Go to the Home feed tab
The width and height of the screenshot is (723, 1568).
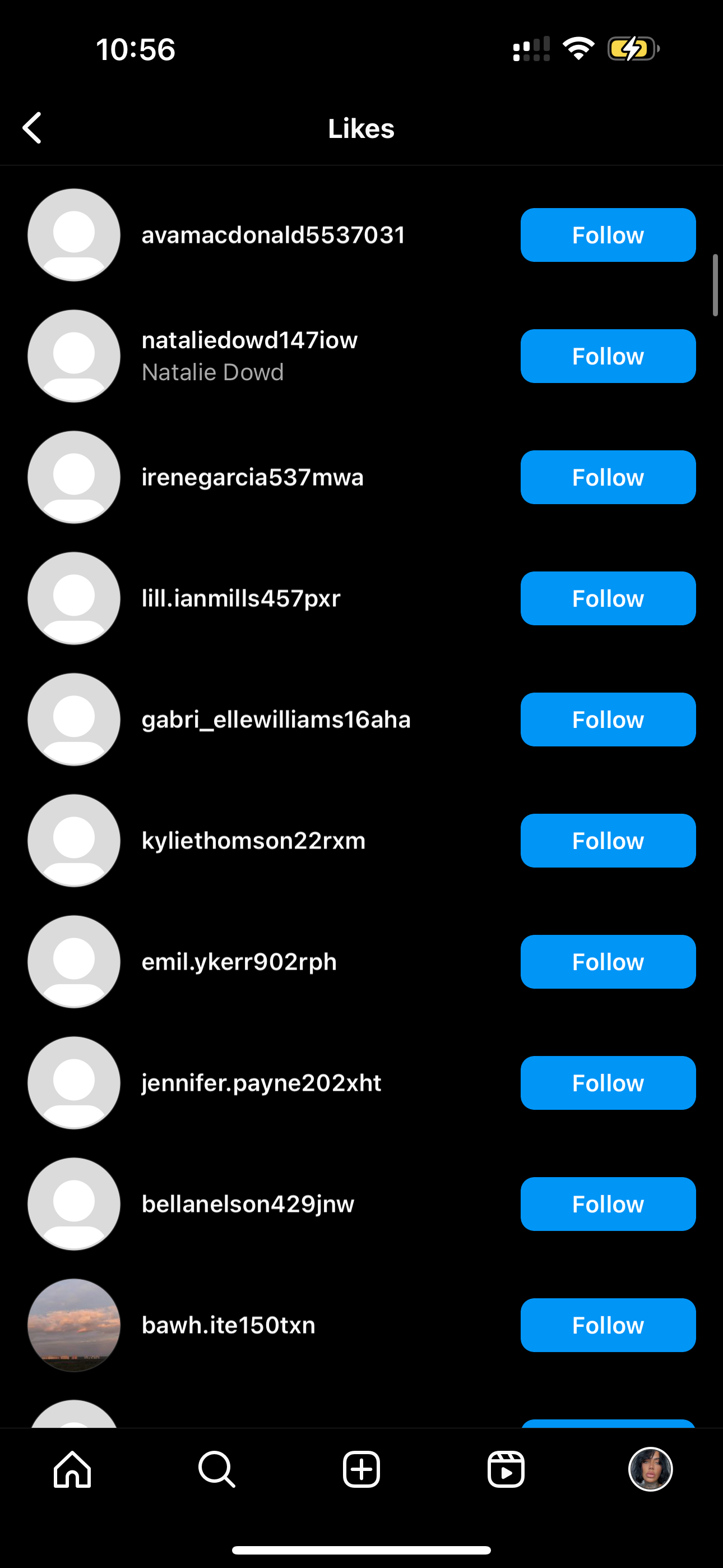click(x=72, y=1469)
